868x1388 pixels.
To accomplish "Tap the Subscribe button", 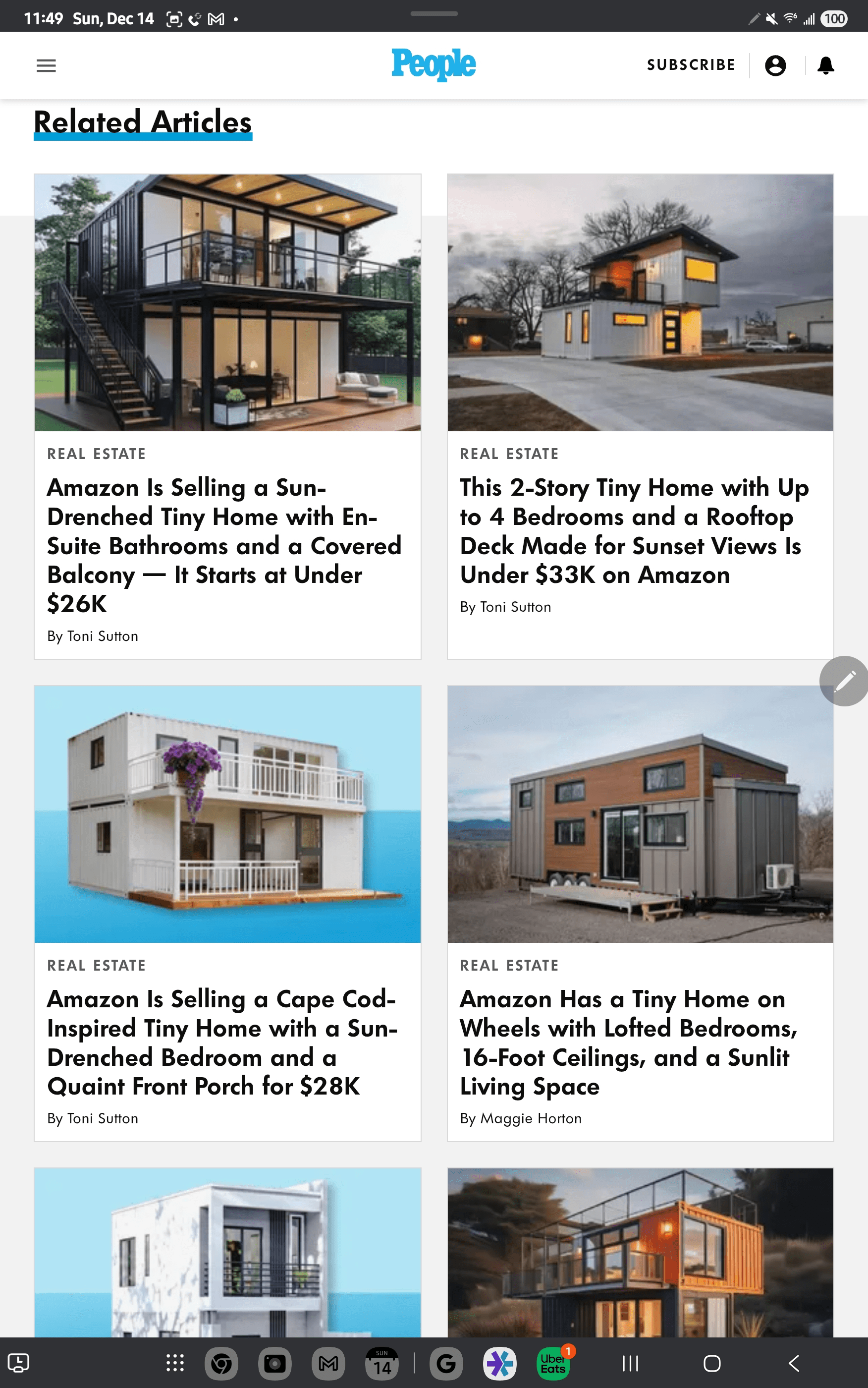I will pyautogui.click(x=691, y=65).
